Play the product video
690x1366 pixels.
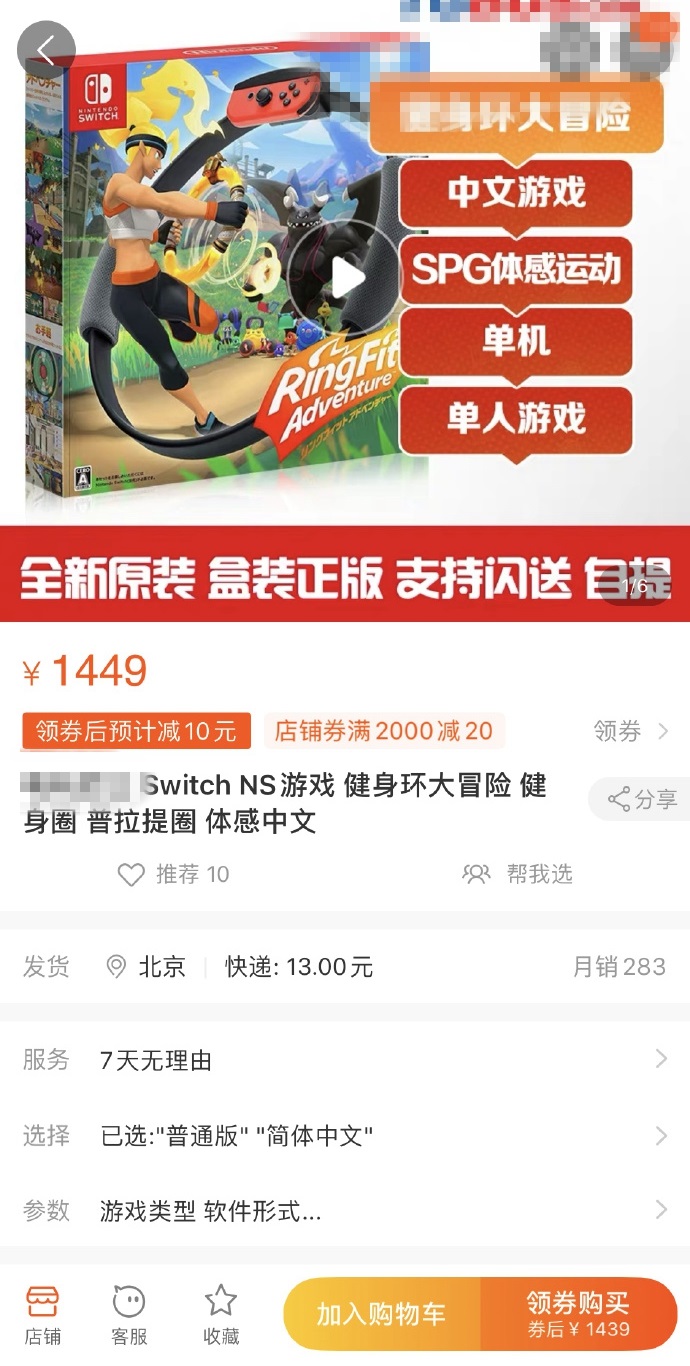tap(346, 277)
